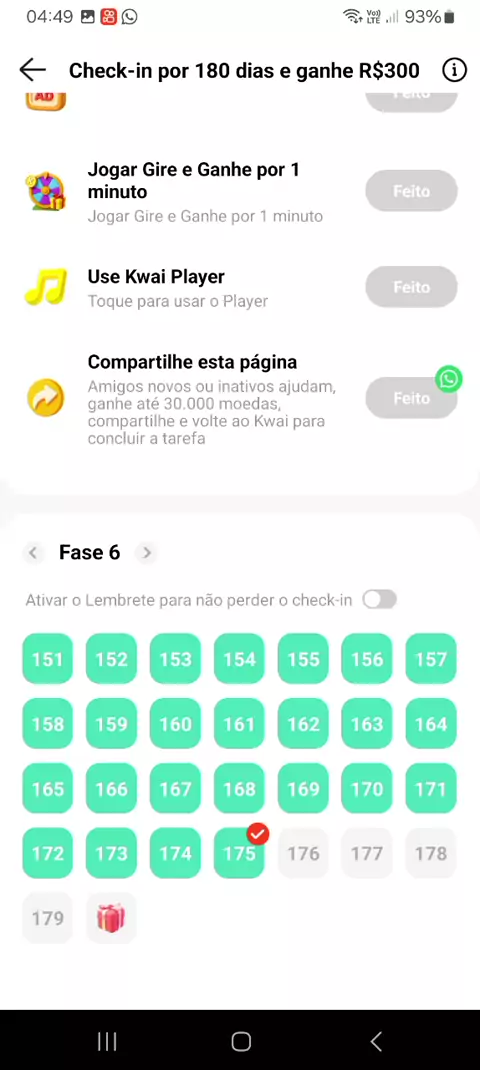The image size is (480, 1070).
Task: Go to the next phase after Fase 6
Action: tap(146, 553)
